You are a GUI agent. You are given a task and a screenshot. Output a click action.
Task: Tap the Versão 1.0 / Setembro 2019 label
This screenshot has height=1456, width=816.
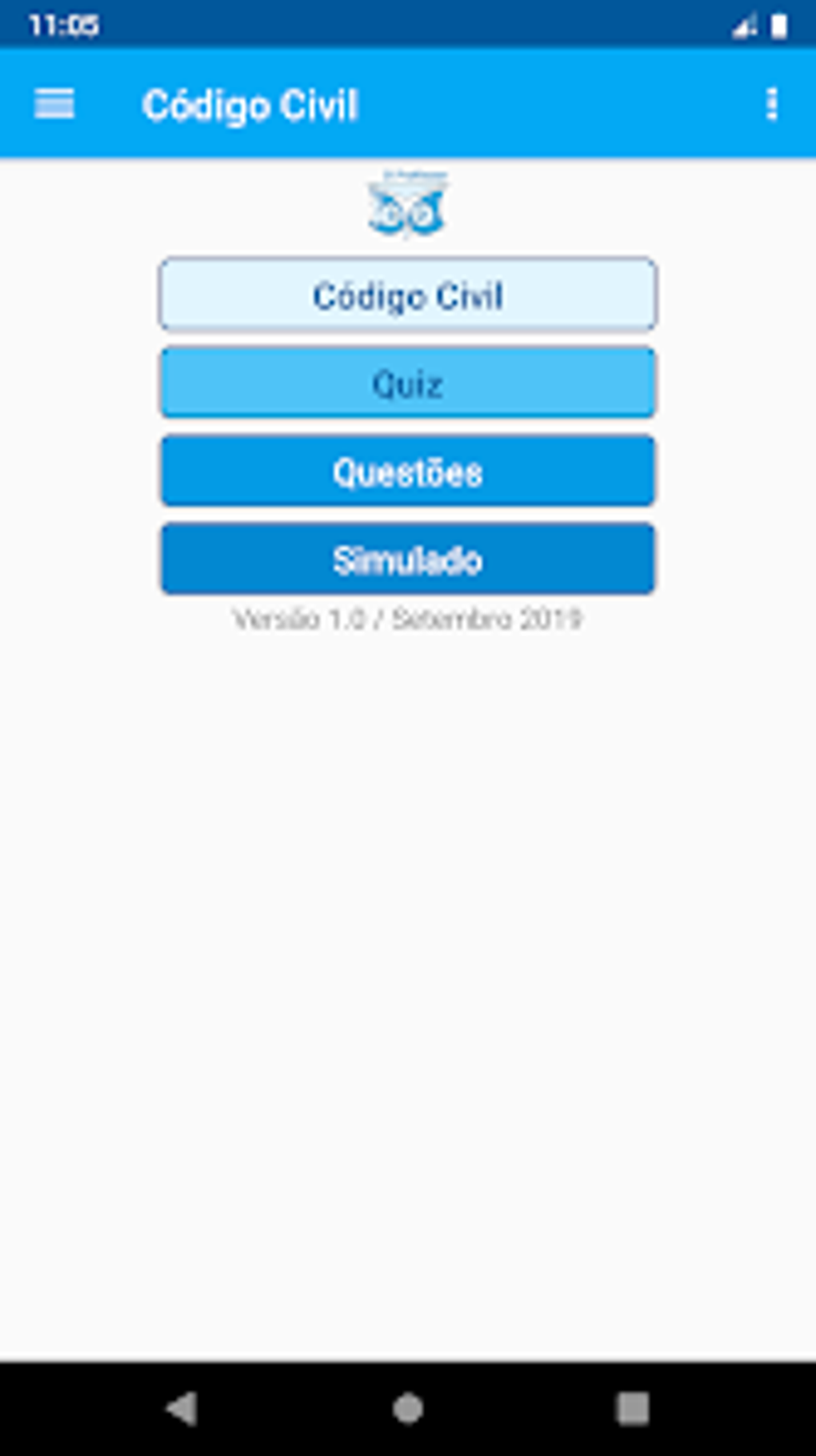[x=408, y=617]
